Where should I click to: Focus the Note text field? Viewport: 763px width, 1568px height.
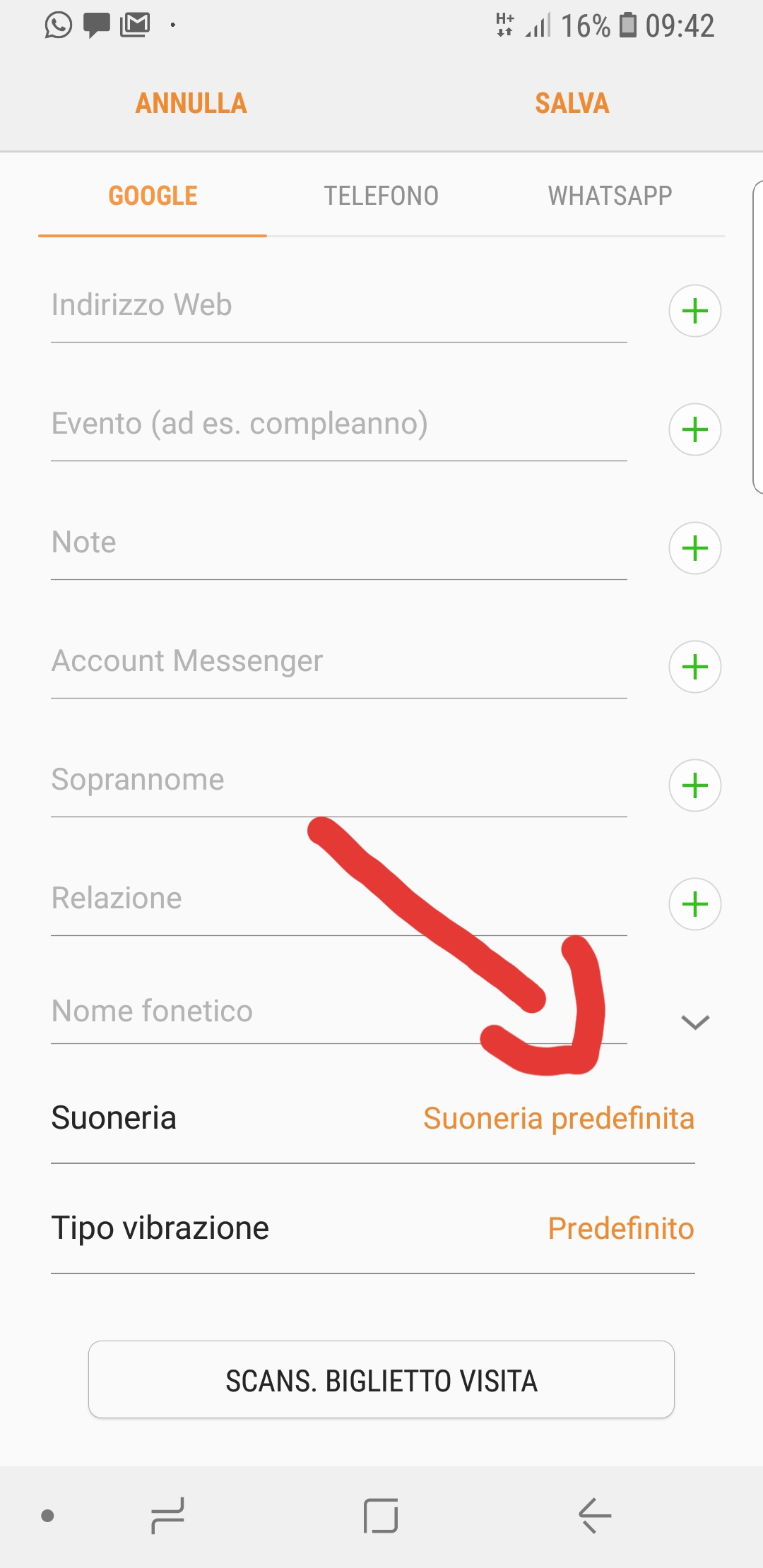(x=339, y=542)
